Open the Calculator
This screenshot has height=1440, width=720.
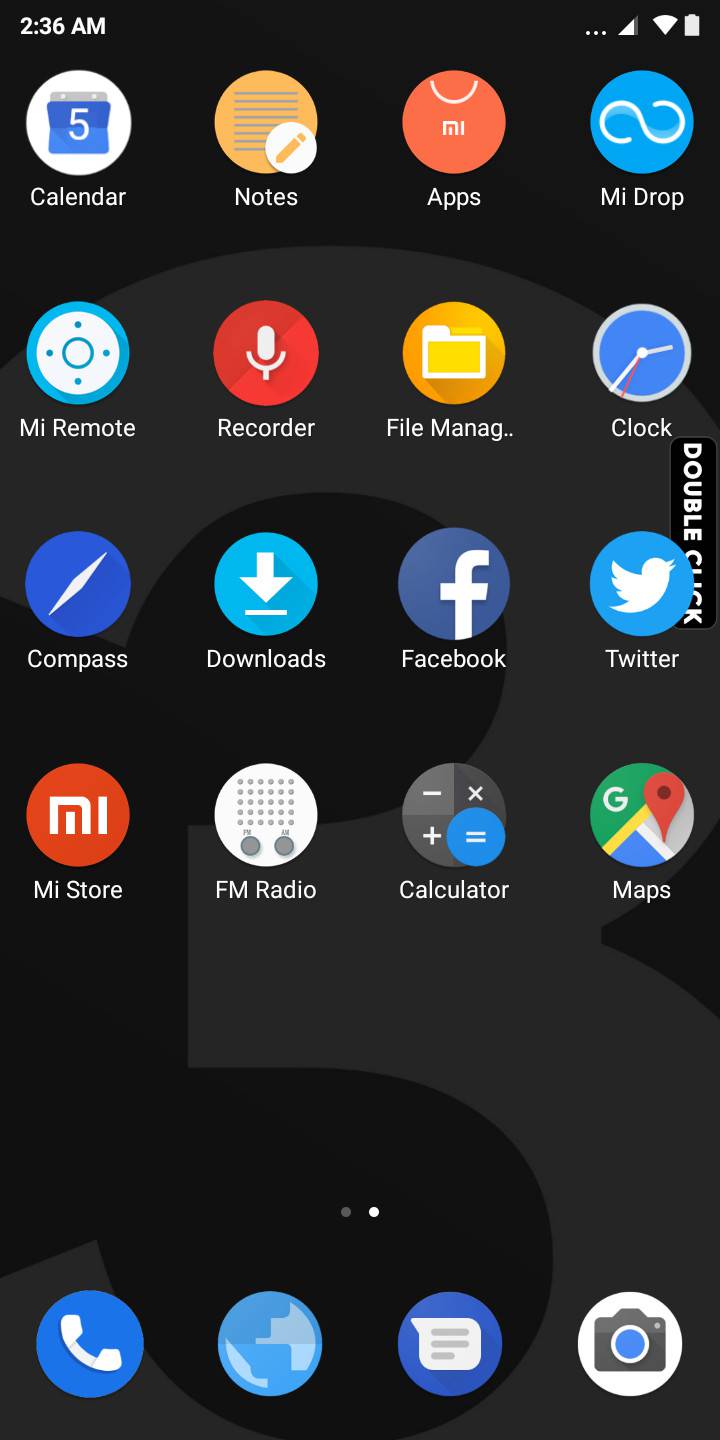454,816
